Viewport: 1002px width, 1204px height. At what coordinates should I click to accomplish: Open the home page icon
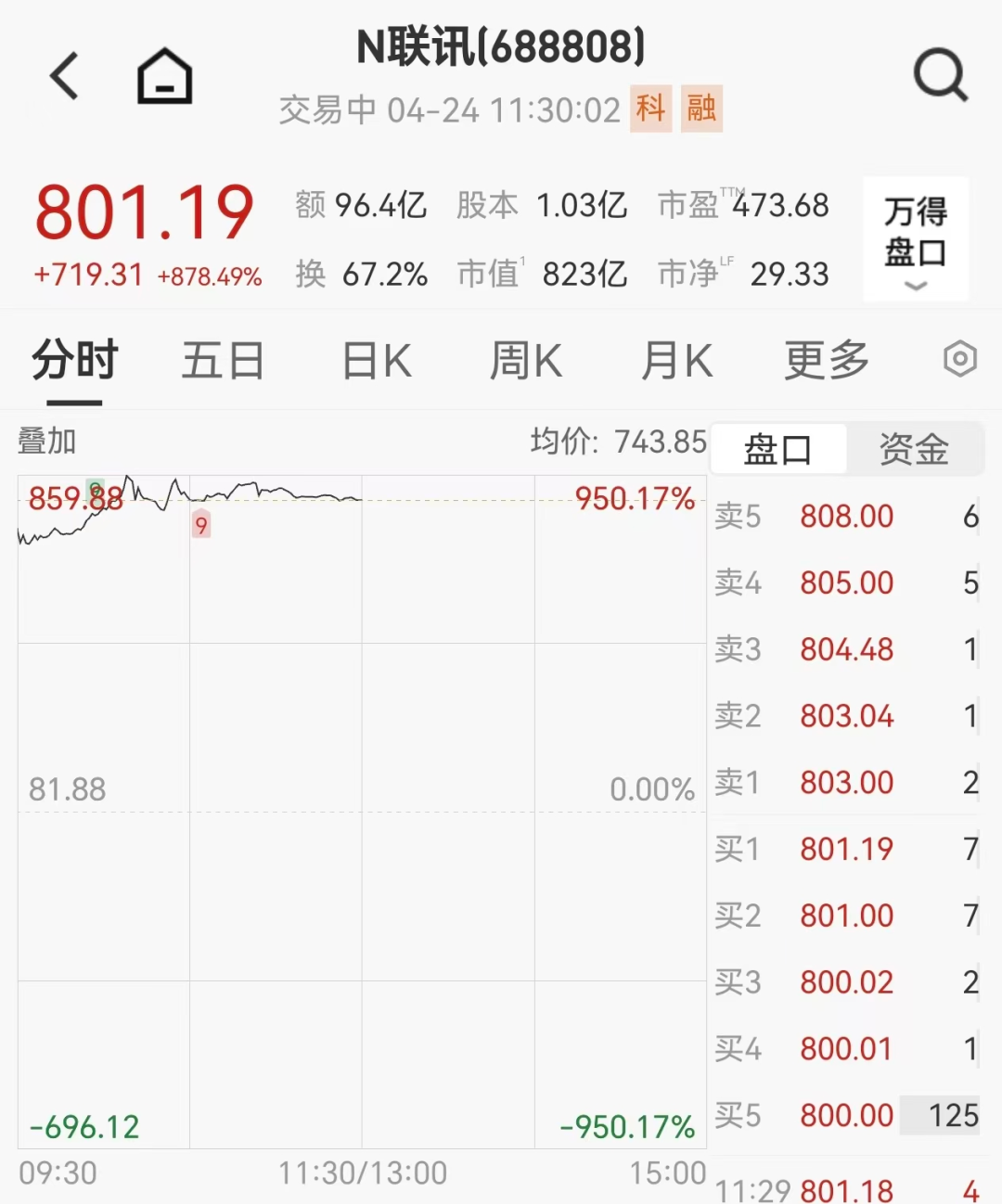pyautogui.click(x=164, y=76)
